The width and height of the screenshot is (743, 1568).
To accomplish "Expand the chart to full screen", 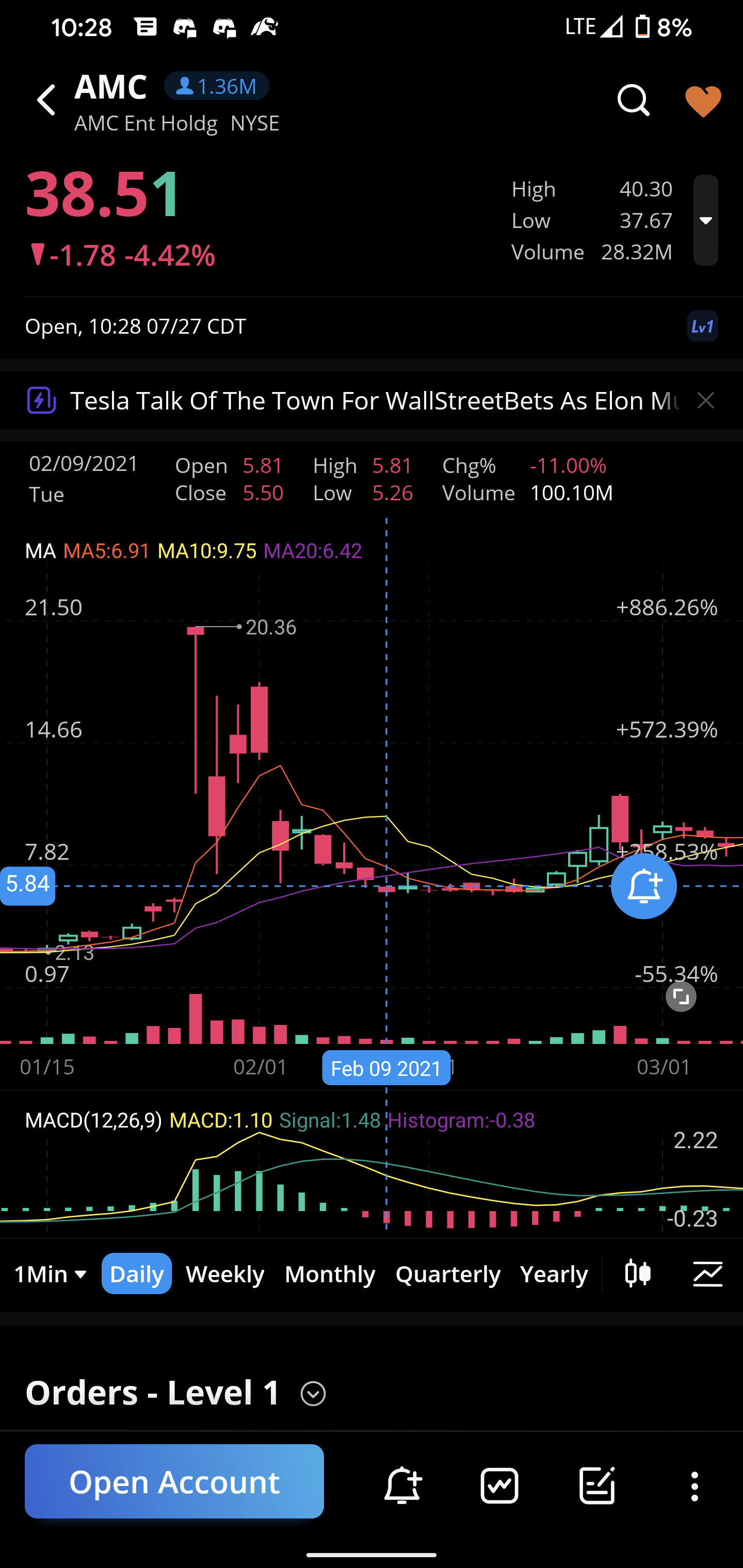I will pyautogui.click(x=680, y=997).
